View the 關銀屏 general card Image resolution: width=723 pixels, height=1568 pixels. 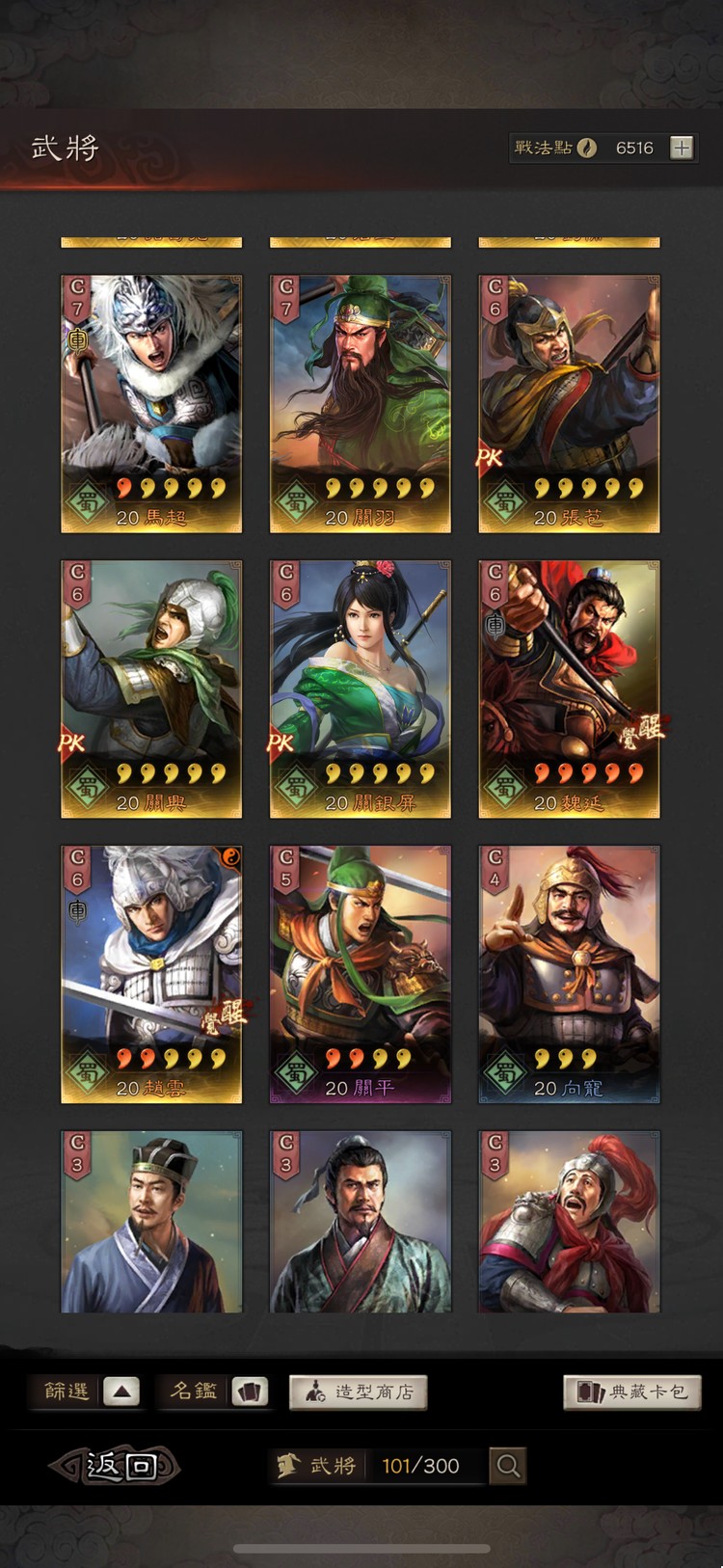tap(361, 689)
